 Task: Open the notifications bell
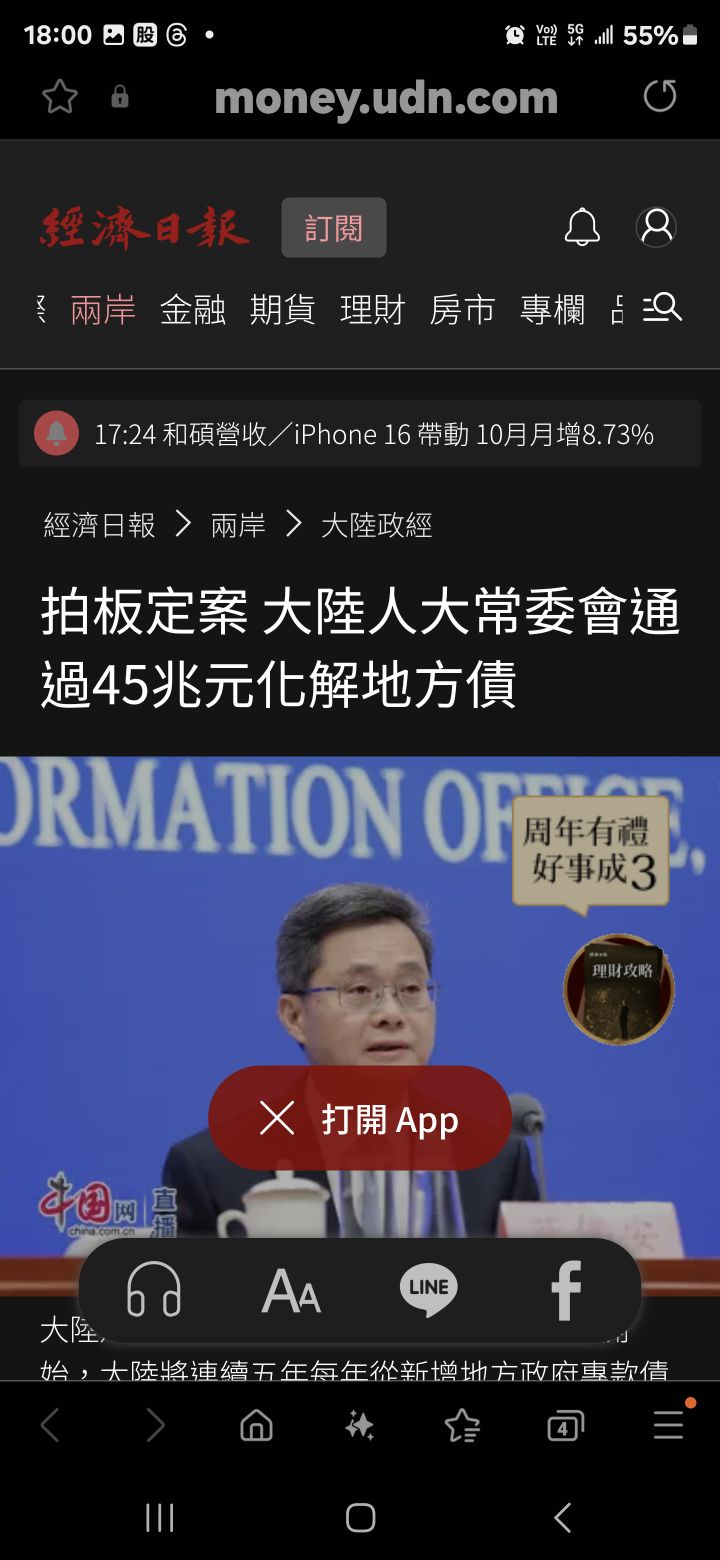click(x=582, y=228)
